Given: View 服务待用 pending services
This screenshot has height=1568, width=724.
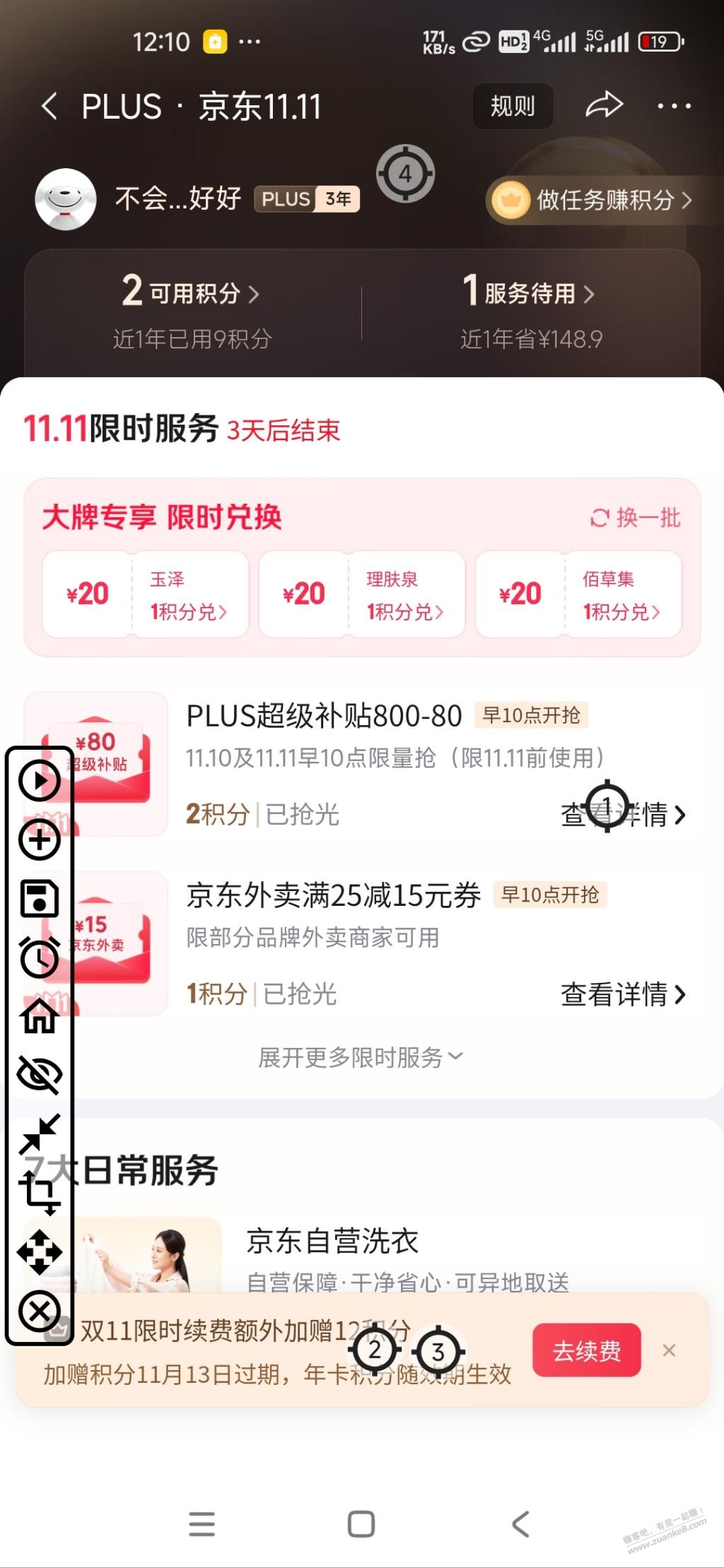Looking at the screenshot, I should pyautogui.click(x=529, y=292).
